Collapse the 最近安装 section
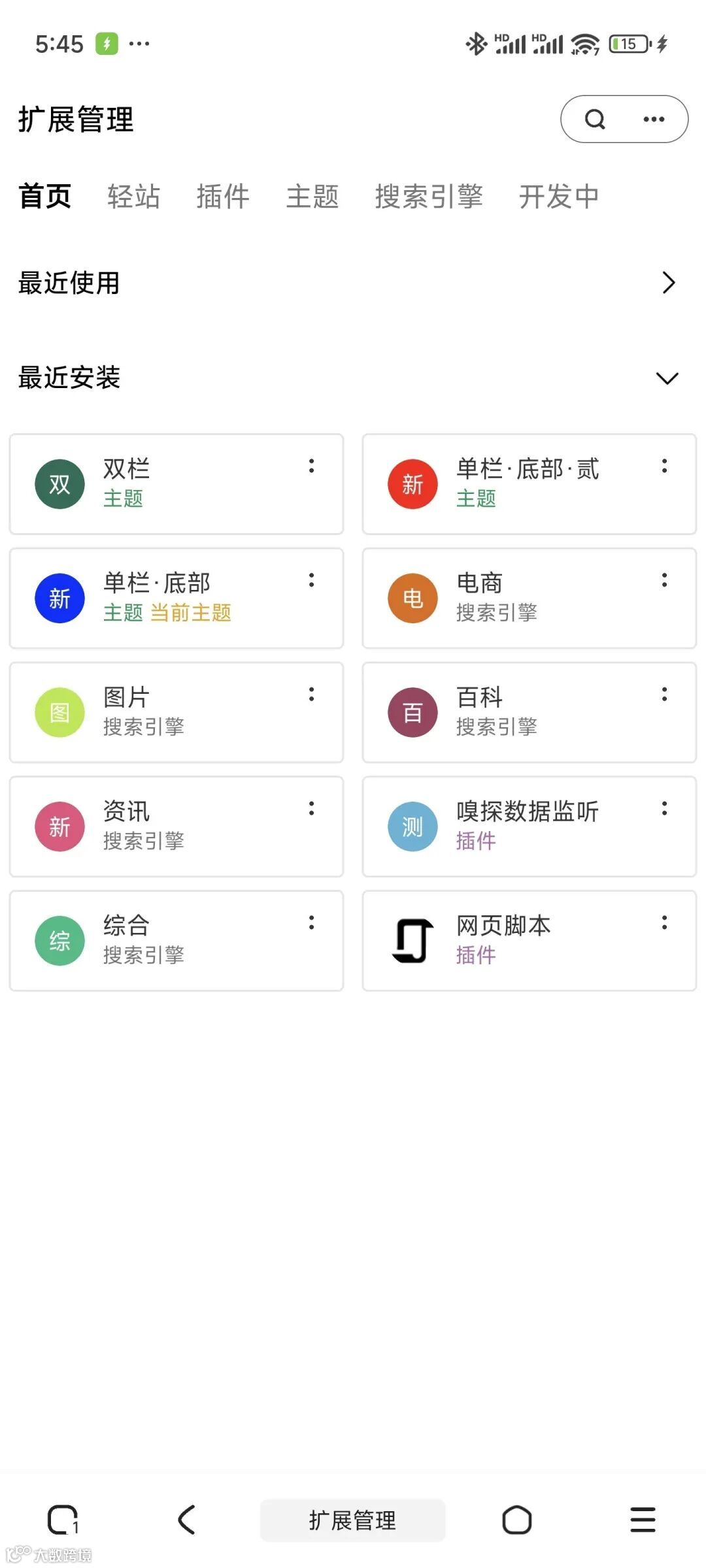 click(x=667, y=378)
